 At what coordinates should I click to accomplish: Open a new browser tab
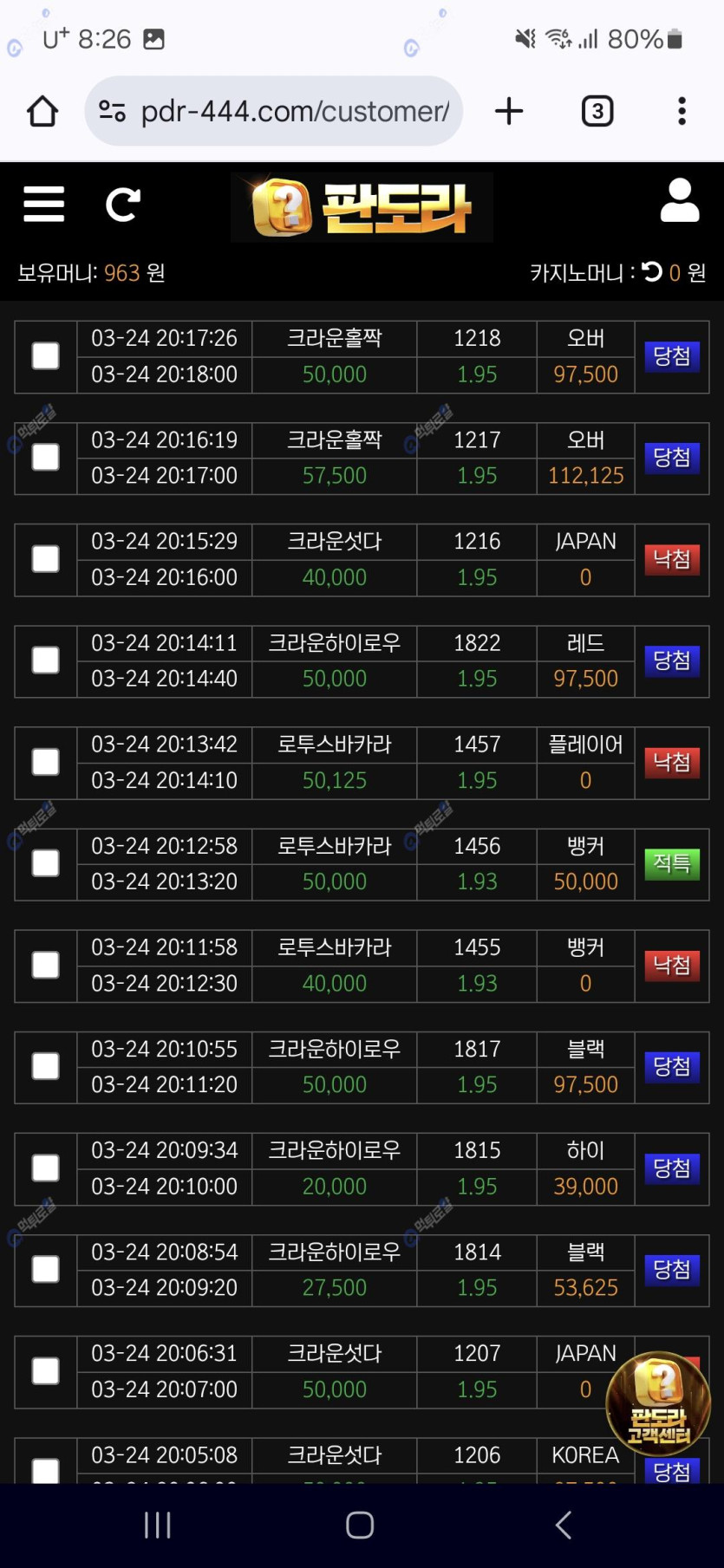pyautogui.click(x=509, y=111)
